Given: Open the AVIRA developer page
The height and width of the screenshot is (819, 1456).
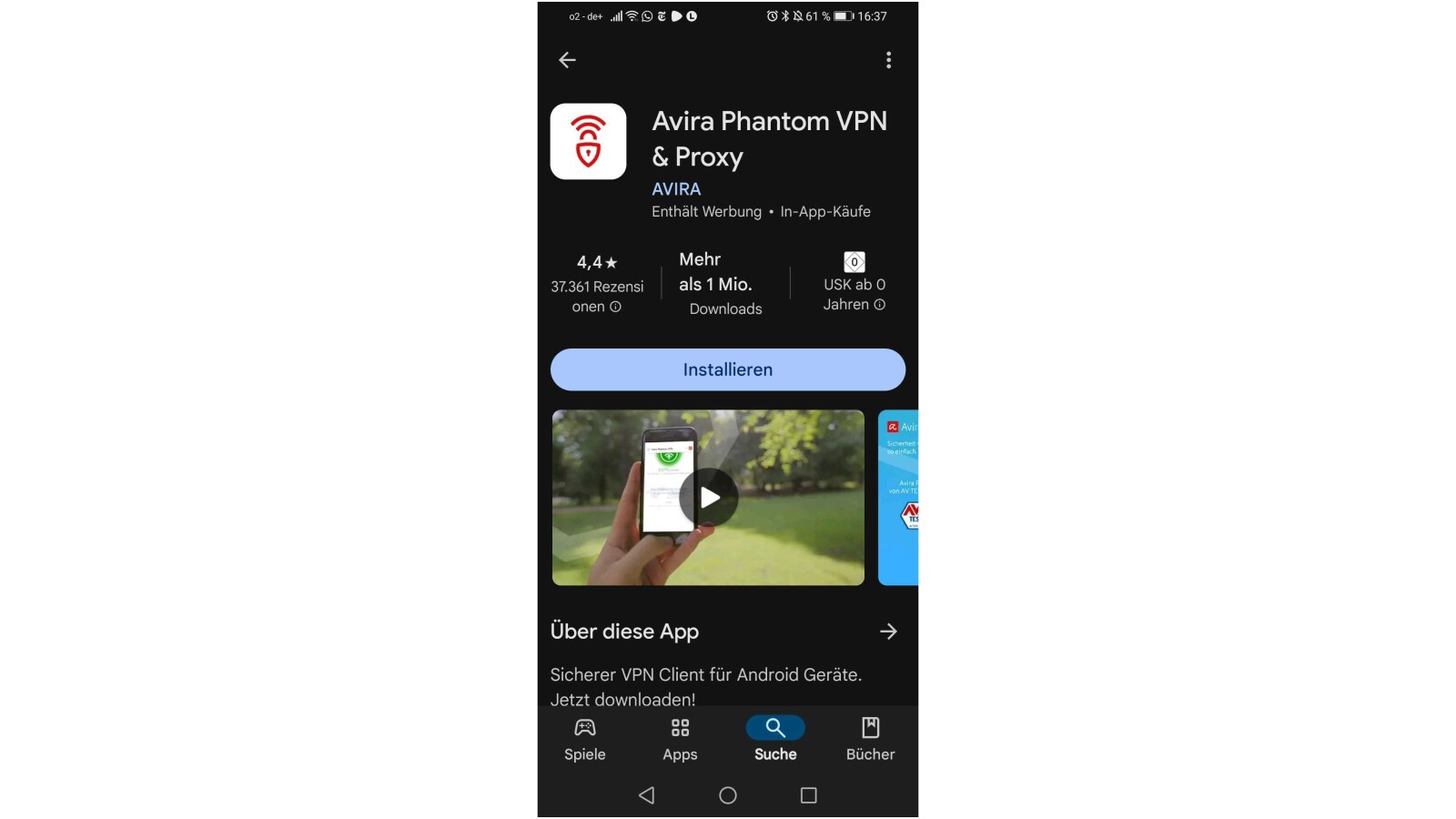Looking at the screenshot, I should point(676,189).
